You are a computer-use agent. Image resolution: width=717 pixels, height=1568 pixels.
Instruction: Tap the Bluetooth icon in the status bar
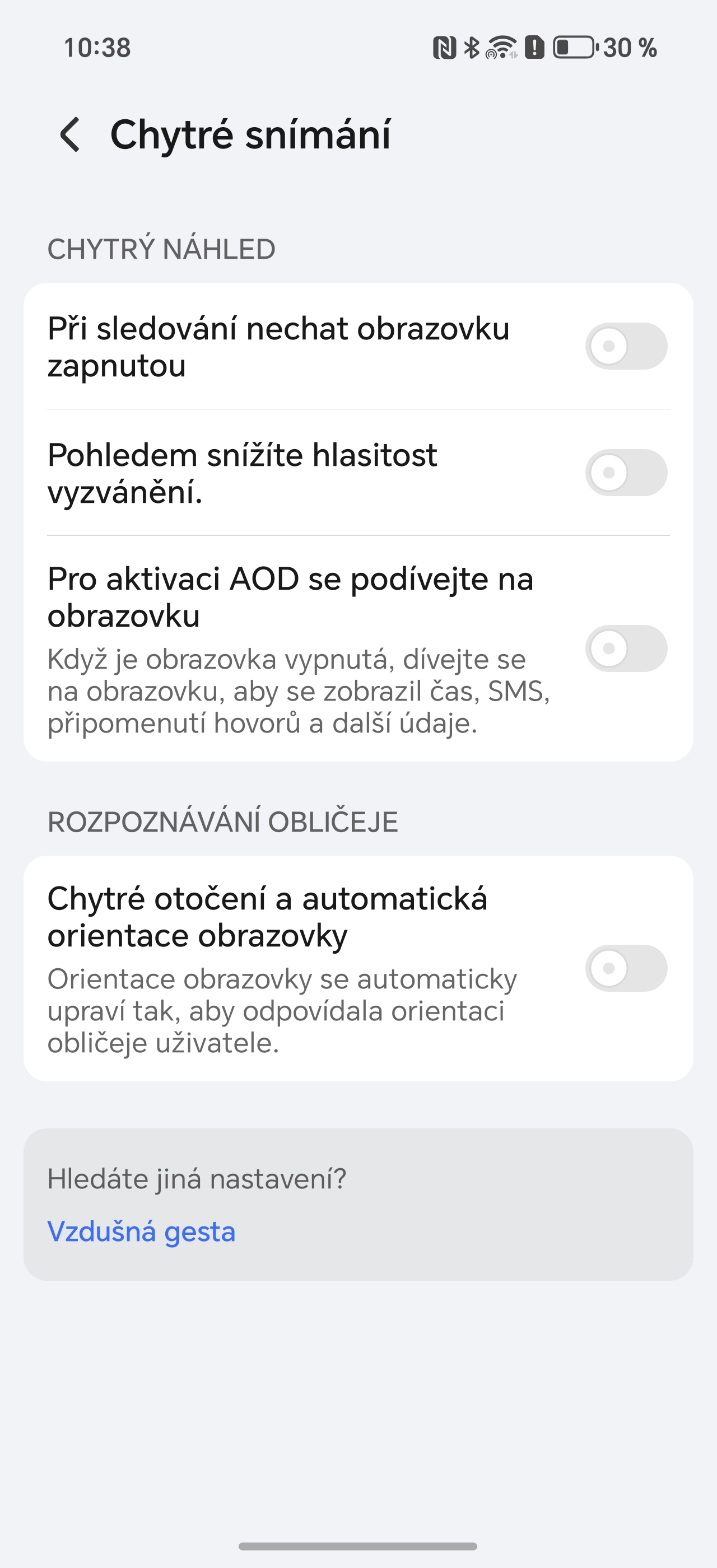point(471,48)
